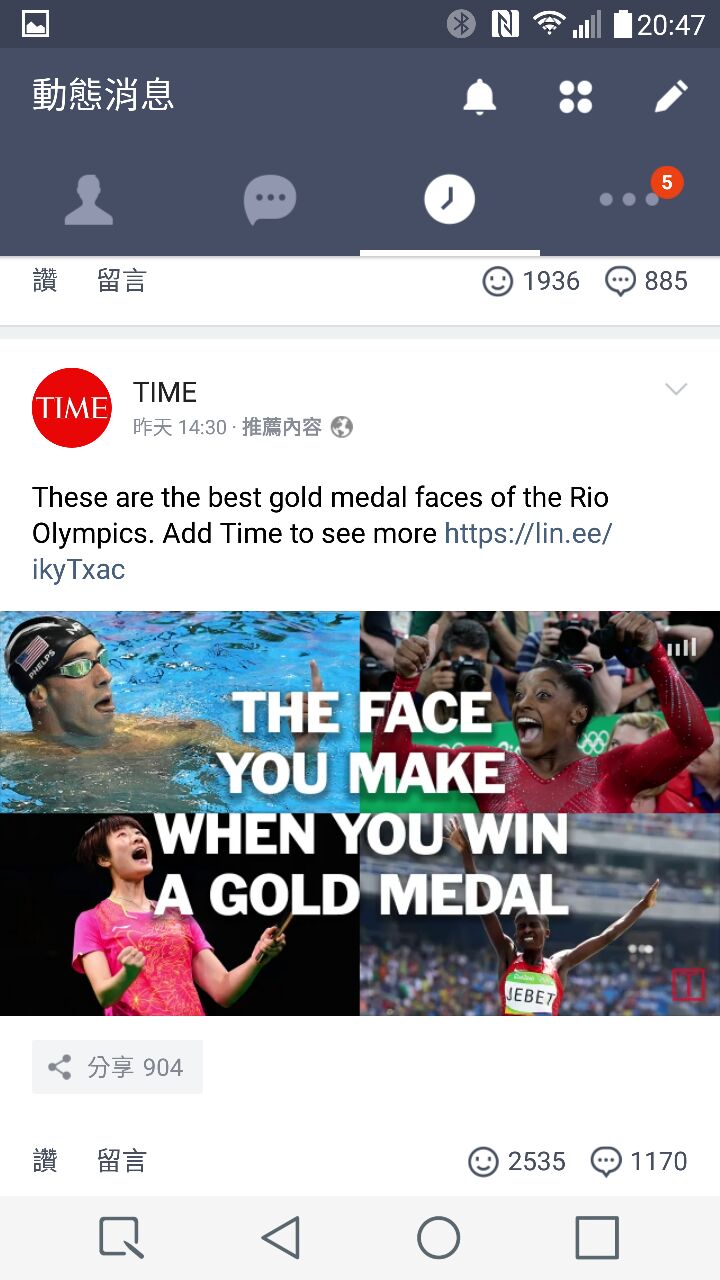Switch to the Chats tab
The image size is (720, 1280).
pyautogui.click(x=270, y=199)
